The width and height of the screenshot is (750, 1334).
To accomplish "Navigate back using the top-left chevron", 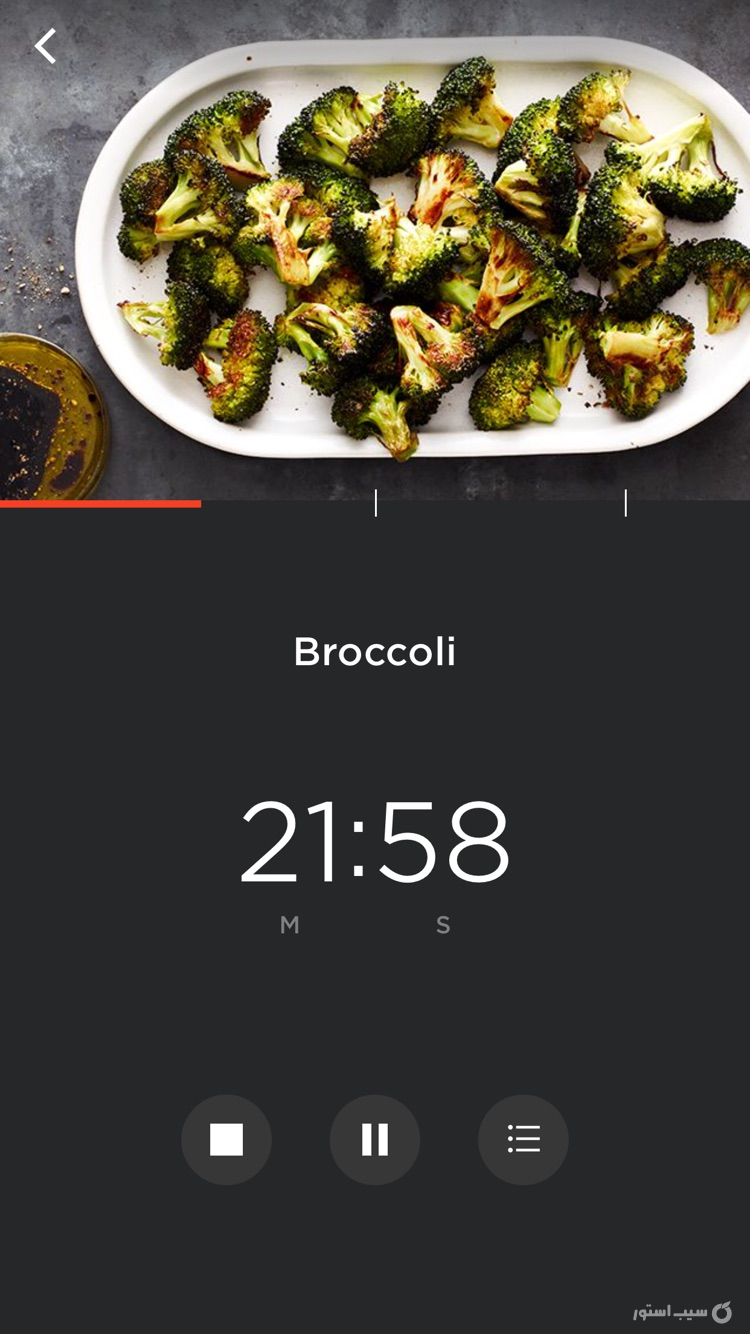I will pos(44,45).
